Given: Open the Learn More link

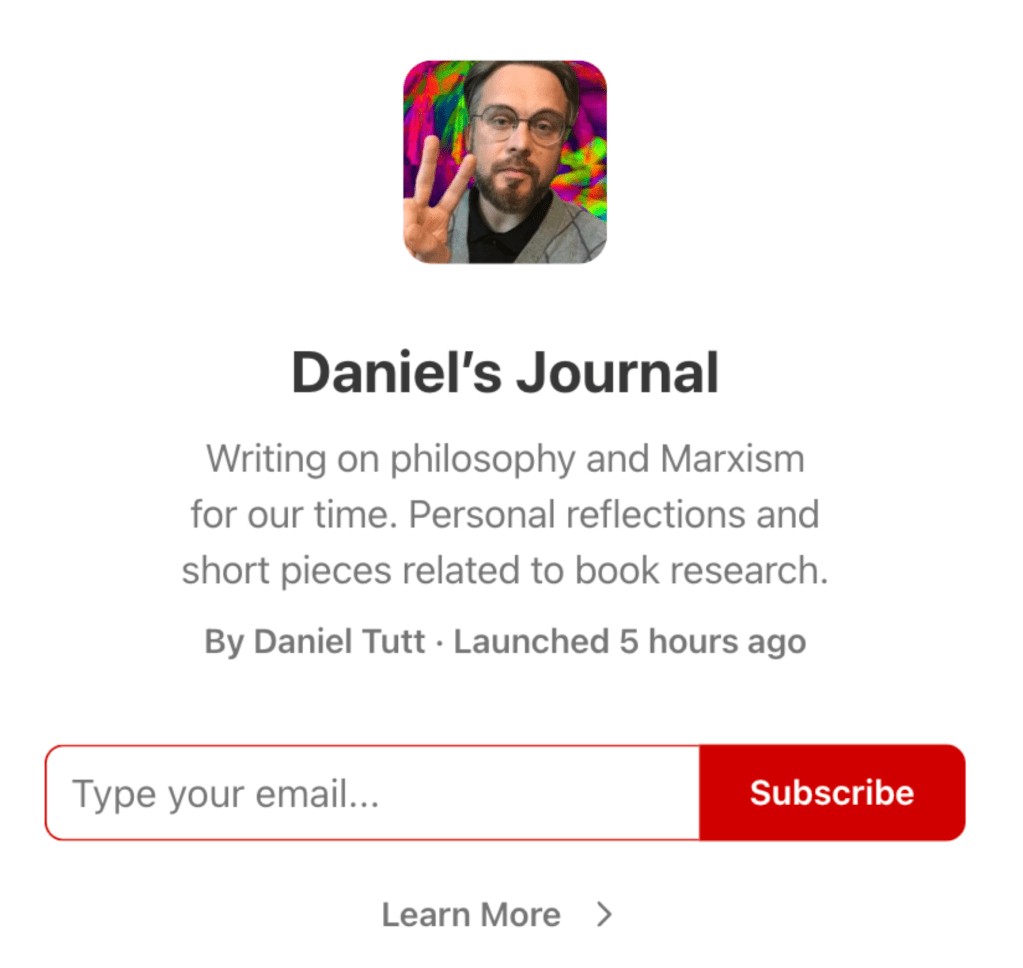Looking at the screenshot, I should (x=496, y=914).
